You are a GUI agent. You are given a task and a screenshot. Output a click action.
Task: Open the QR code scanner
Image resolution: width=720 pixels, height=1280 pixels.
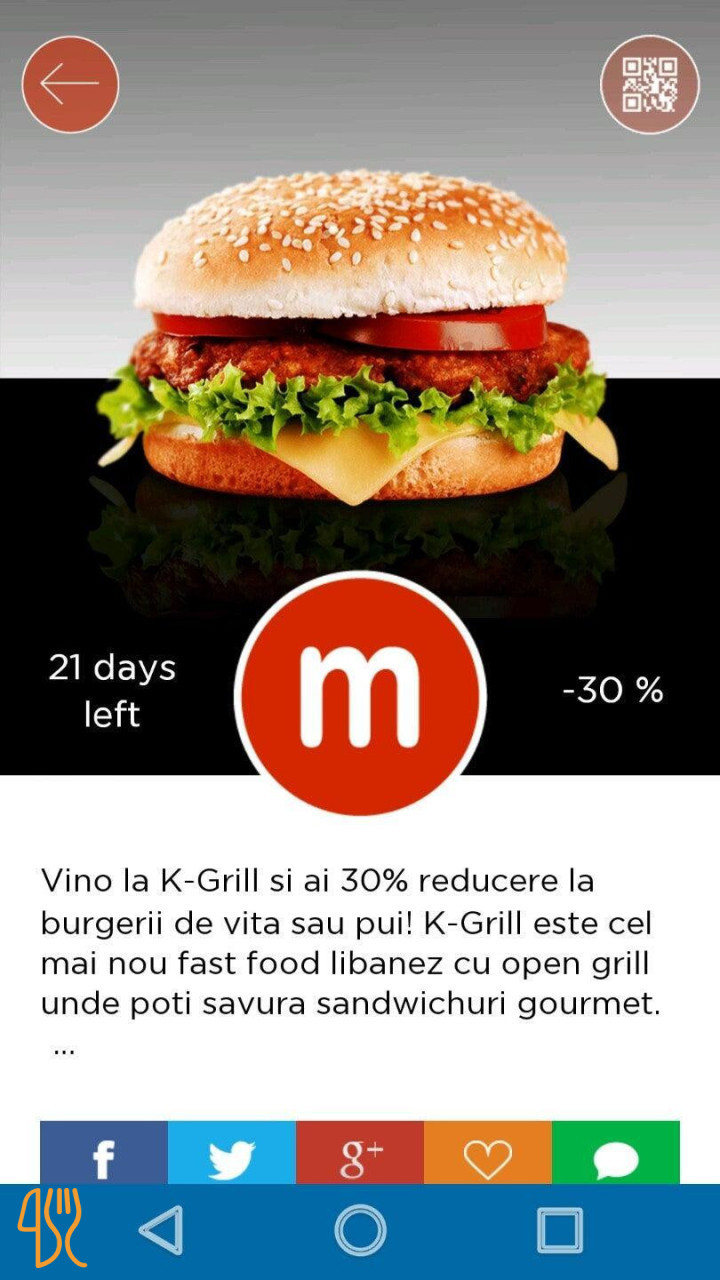[x=649, y=85]
